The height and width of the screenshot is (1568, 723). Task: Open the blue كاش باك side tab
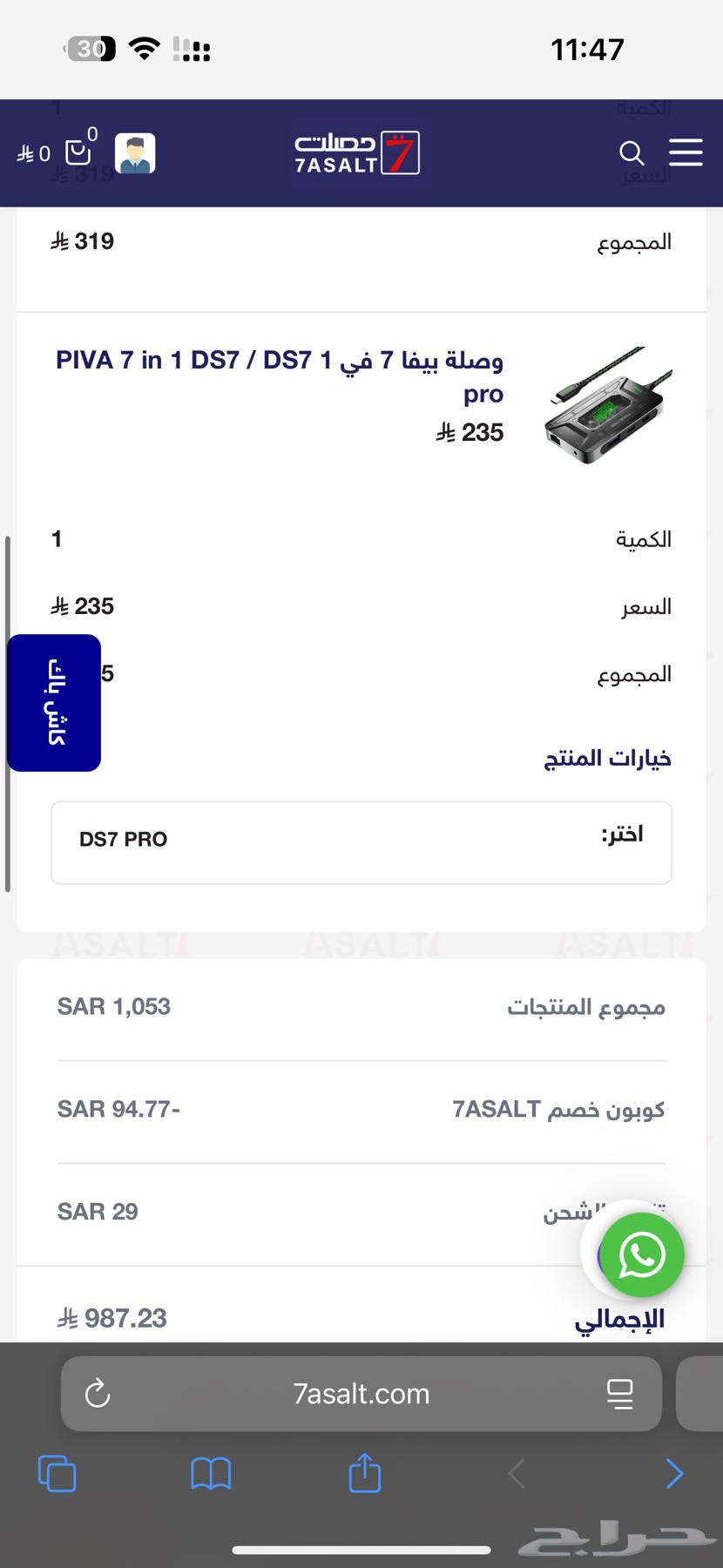click(x=53, y=702)
